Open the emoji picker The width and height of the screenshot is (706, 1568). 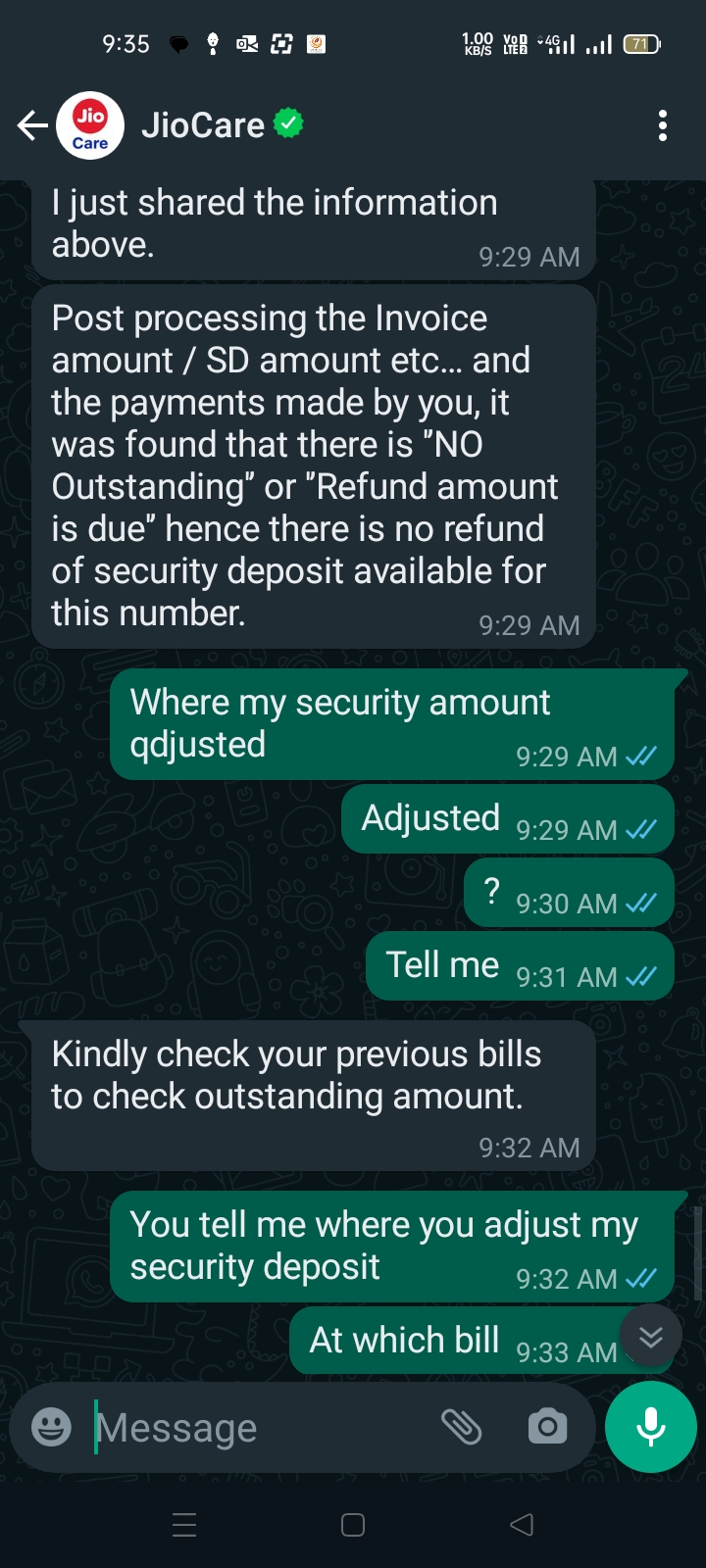point(51,1427)
